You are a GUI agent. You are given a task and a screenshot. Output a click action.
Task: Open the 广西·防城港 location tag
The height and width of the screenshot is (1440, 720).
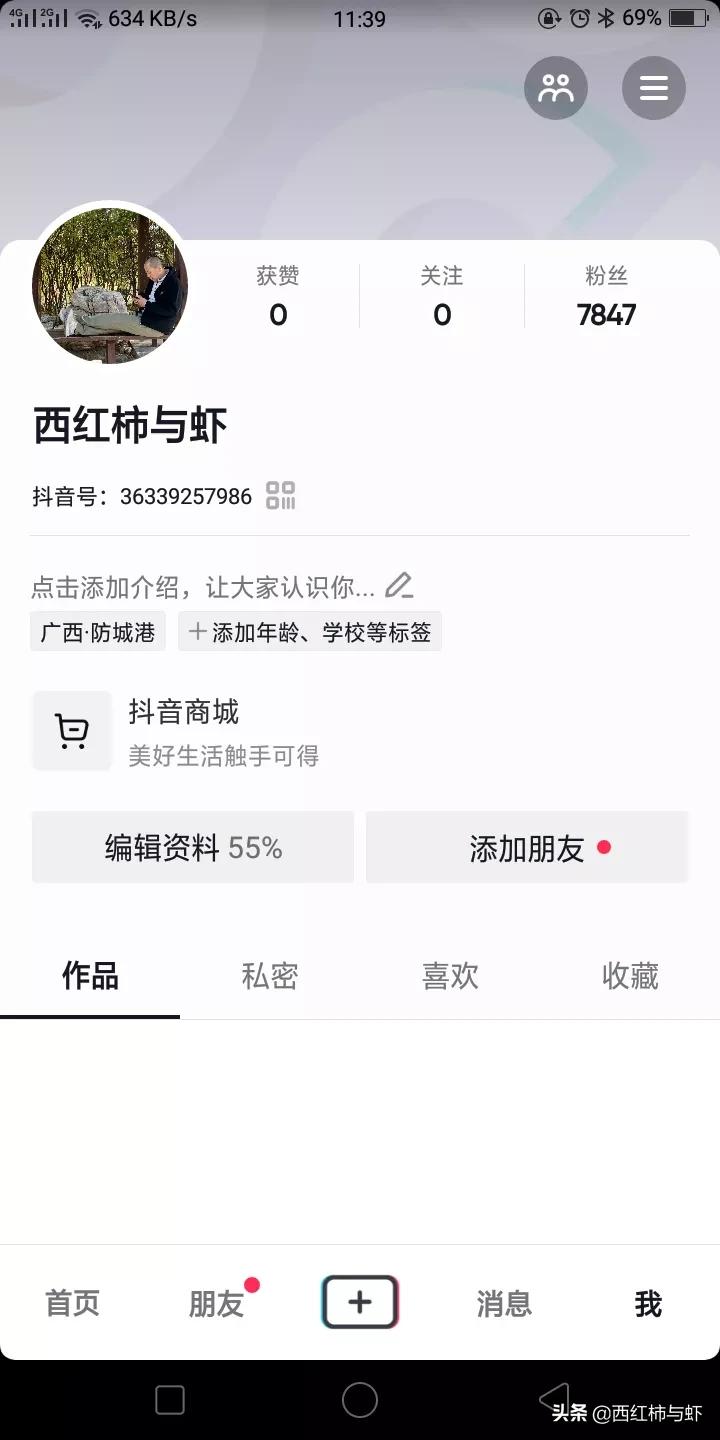97,631
